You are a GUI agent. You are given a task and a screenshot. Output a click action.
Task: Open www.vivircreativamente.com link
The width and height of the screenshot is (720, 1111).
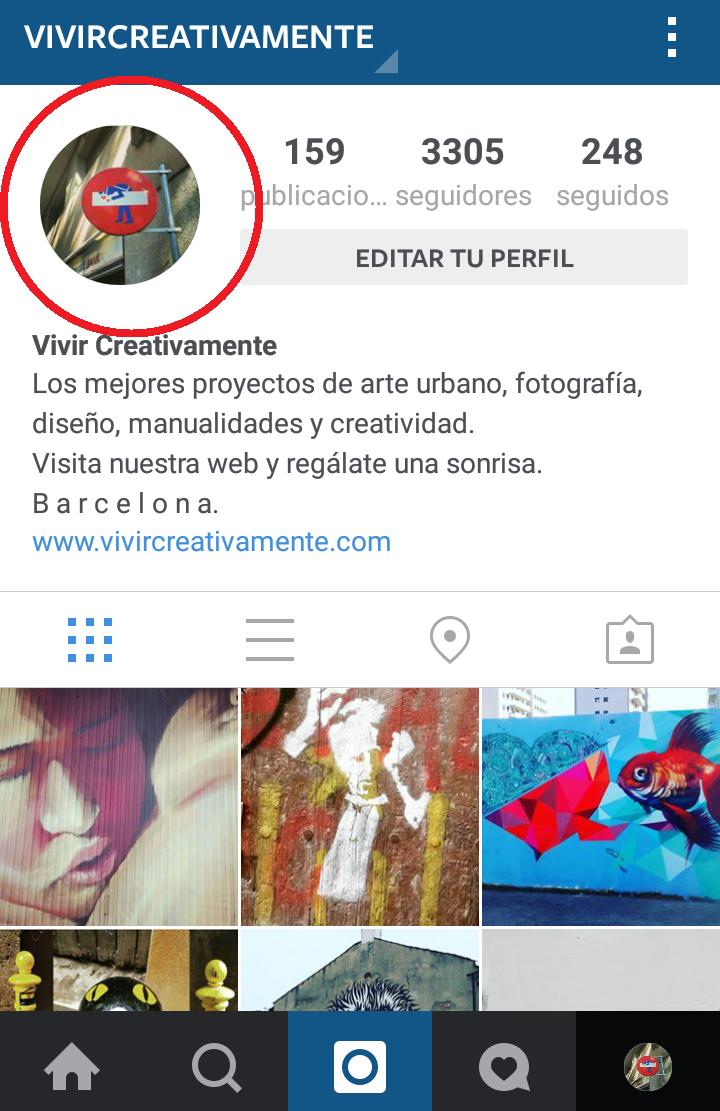[211, 542]
